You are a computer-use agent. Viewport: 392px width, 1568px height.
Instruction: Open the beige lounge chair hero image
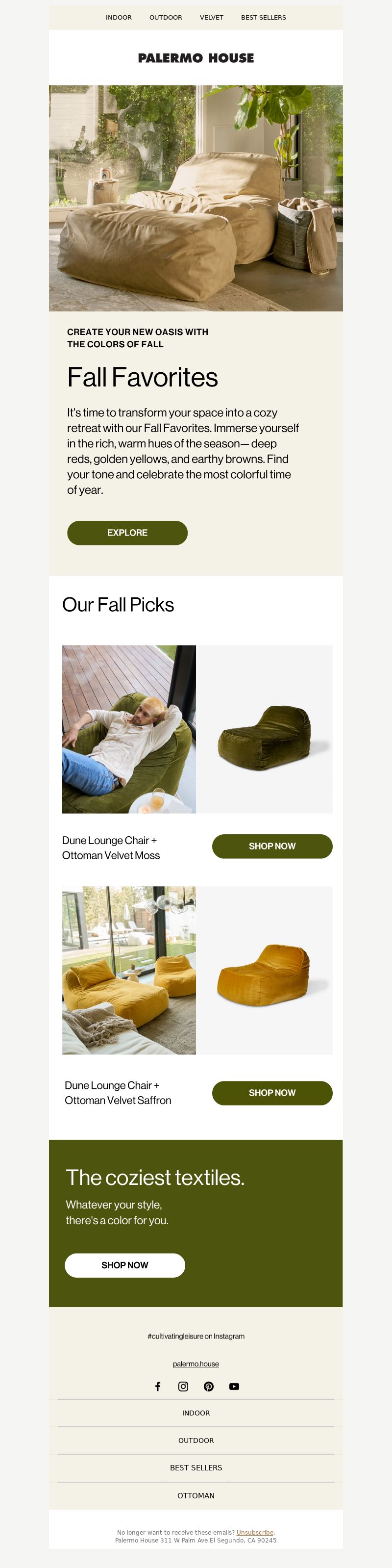click(196, 198)
